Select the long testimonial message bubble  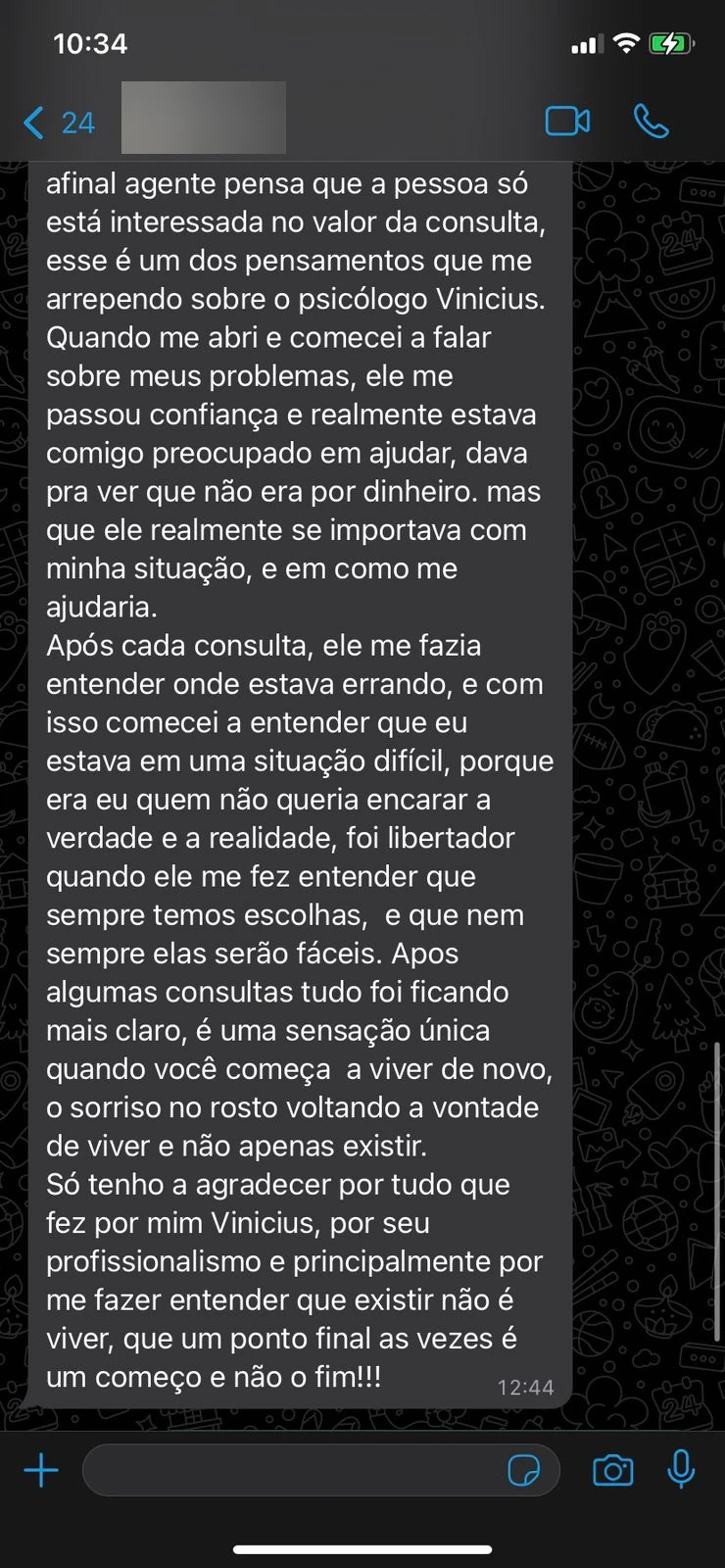[x=294, y=784]
